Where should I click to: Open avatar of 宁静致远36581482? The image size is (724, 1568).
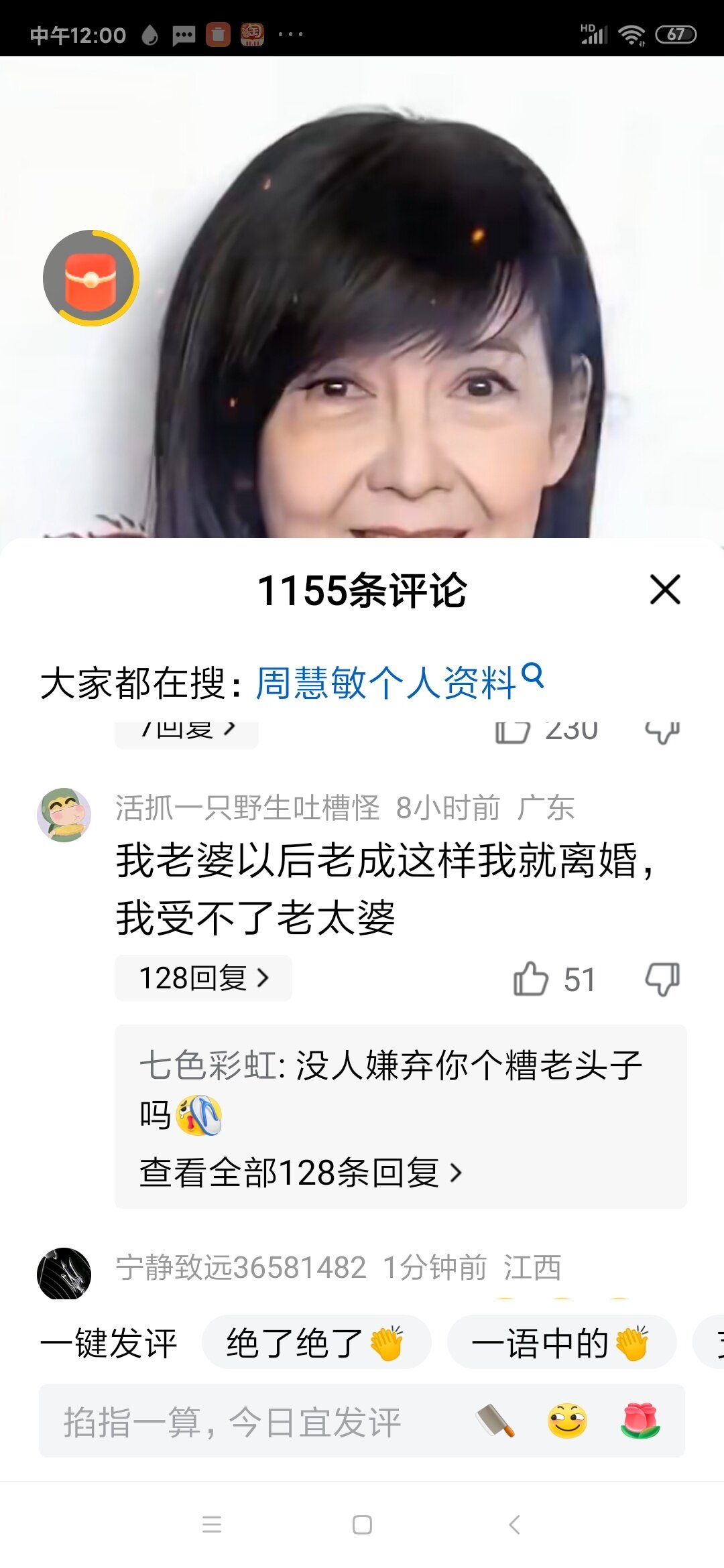[64, 1273]
